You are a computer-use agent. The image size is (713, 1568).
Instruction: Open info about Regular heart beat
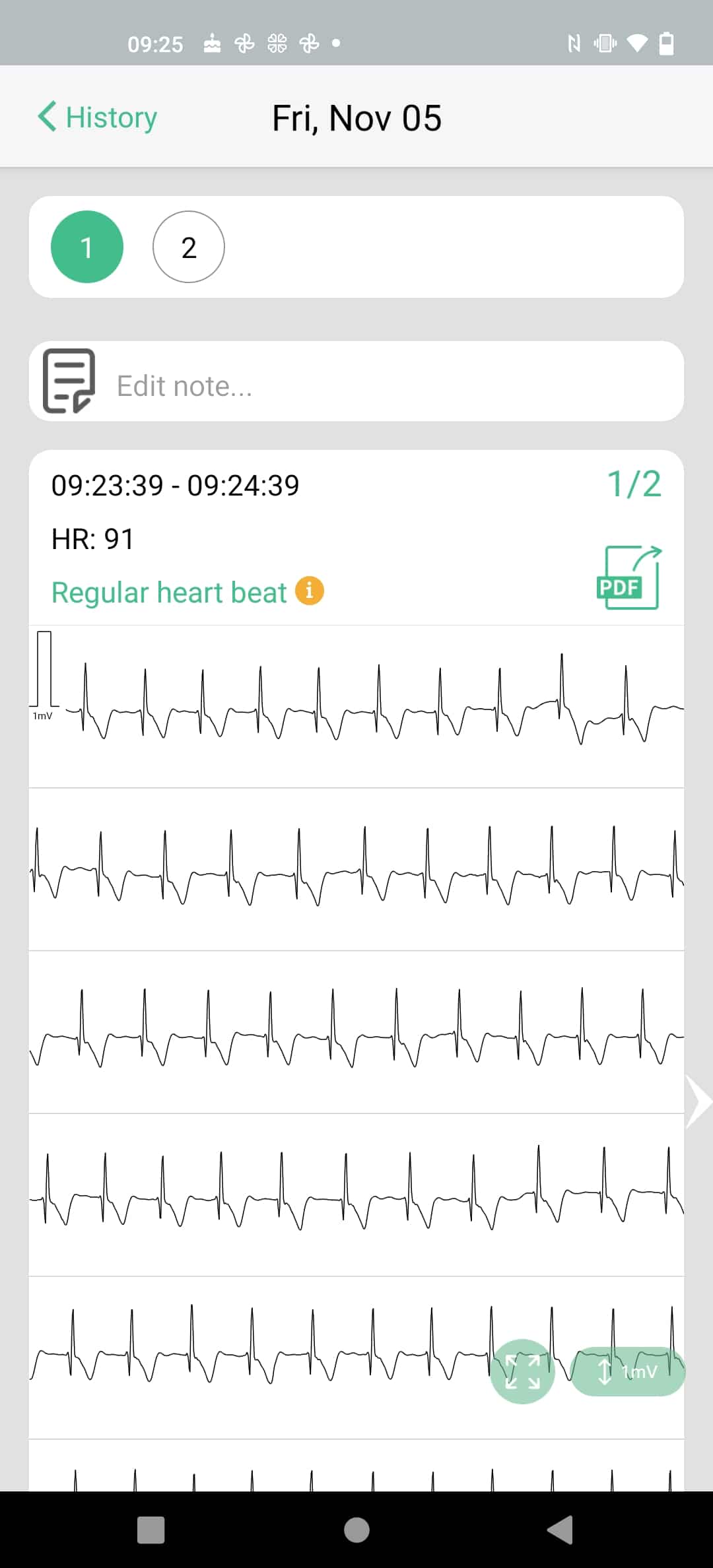pos(309,591)
